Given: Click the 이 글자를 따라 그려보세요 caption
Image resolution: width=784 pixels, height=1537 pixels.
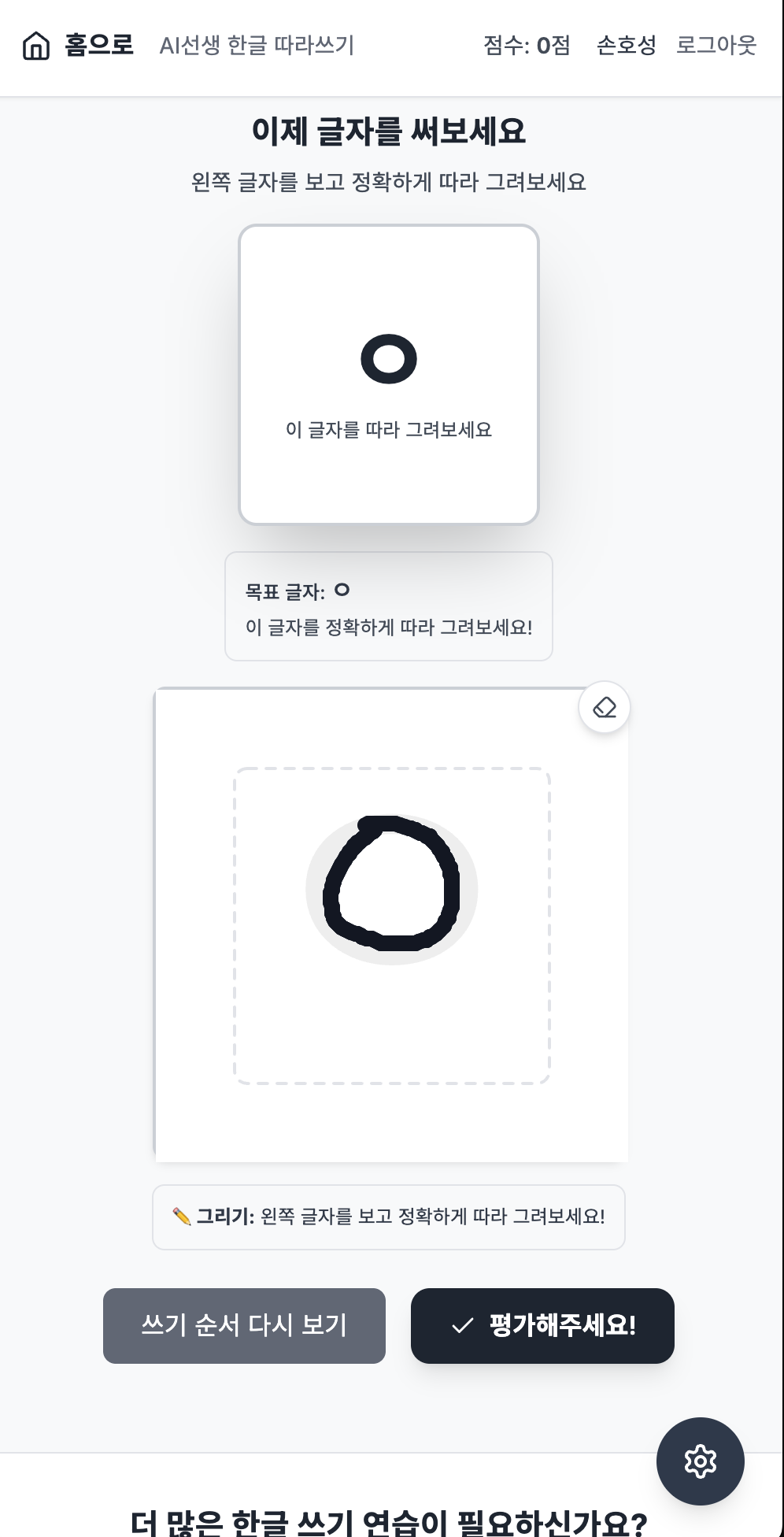Looking at the screenshot, I should click(389, 430).
